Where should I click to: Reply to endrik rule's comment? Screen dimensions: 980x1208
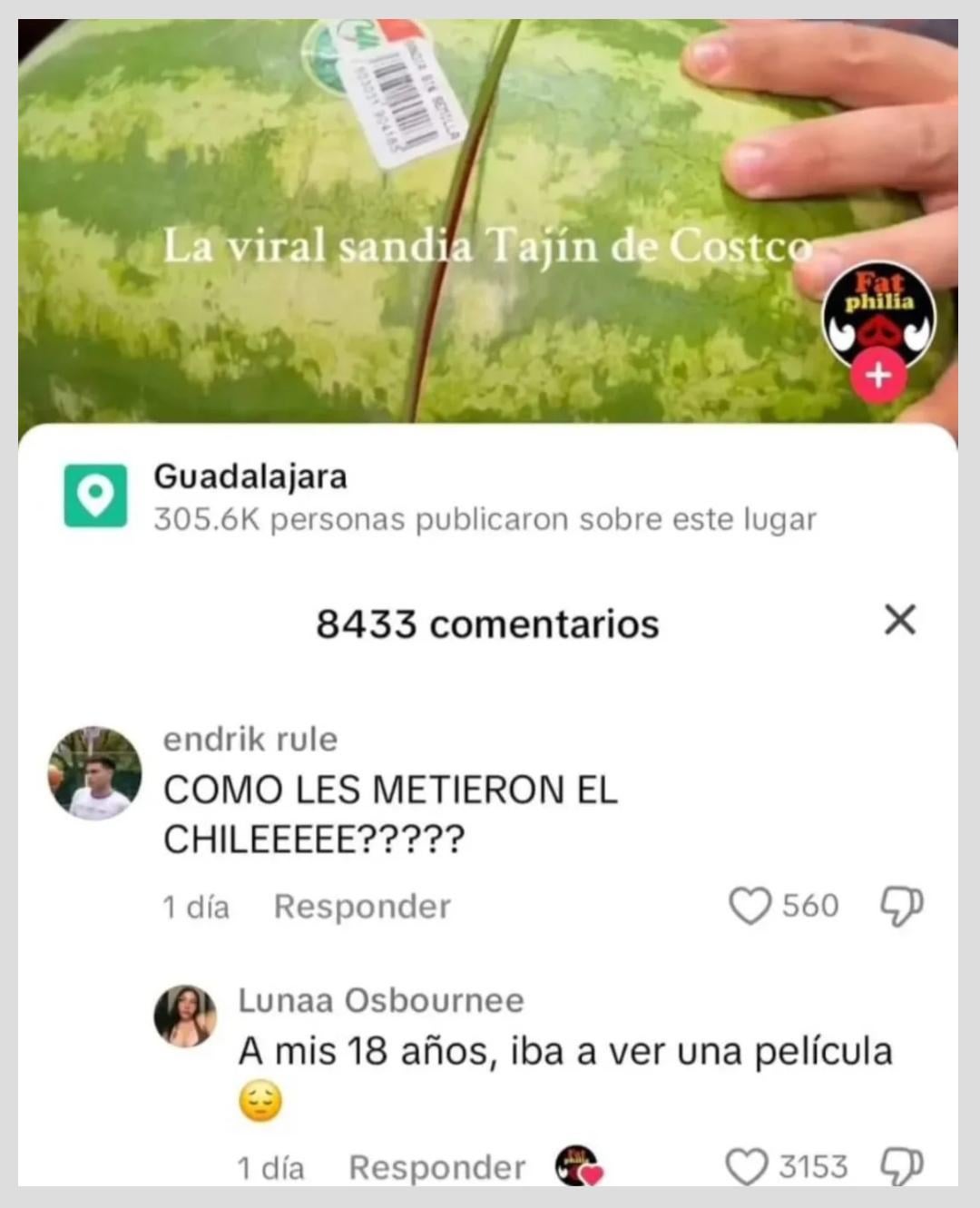point(362,906)
